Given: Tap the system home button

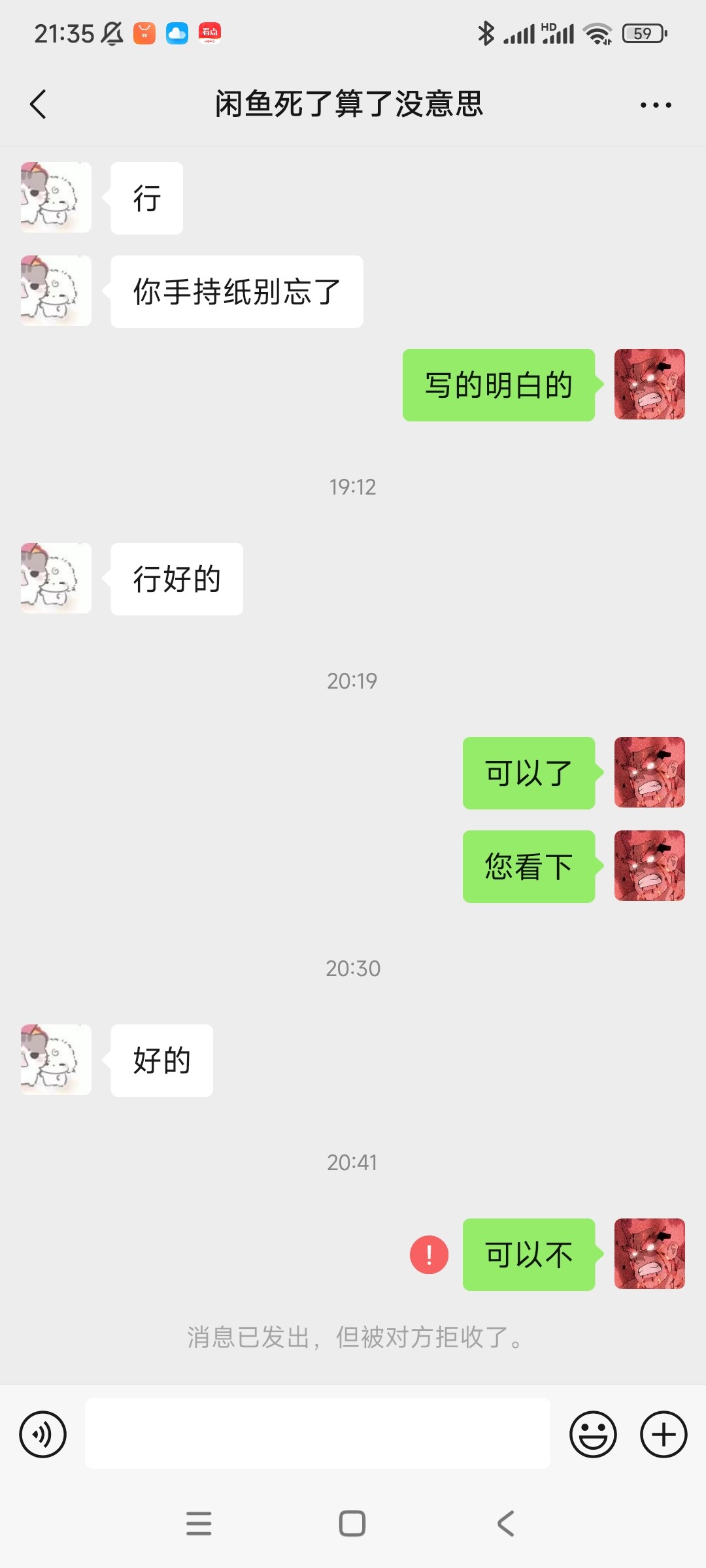Looking at the screenshot, I should pos(352,1523).
